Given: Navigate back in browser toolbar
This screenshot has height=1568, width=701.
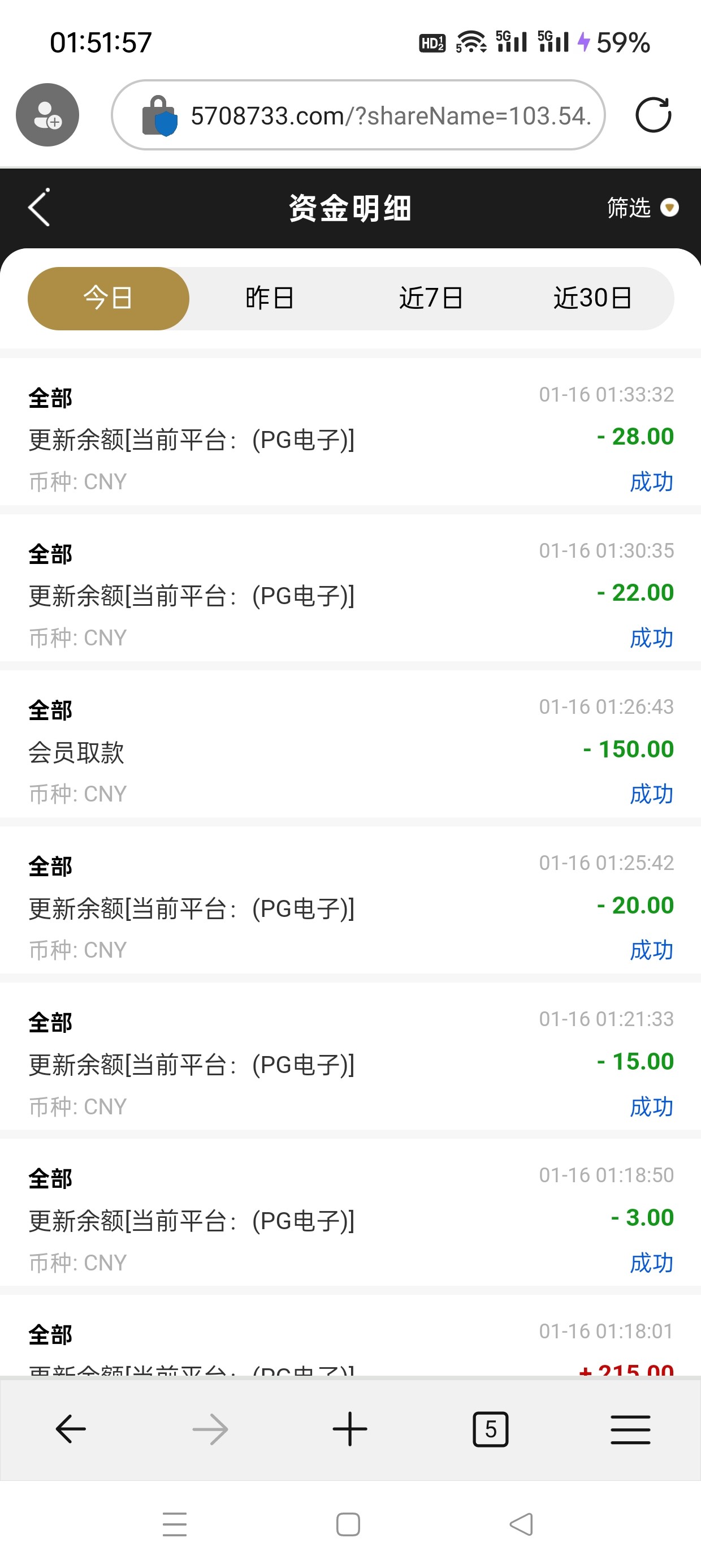Looking at the screenshot, I should [71, 1429].
